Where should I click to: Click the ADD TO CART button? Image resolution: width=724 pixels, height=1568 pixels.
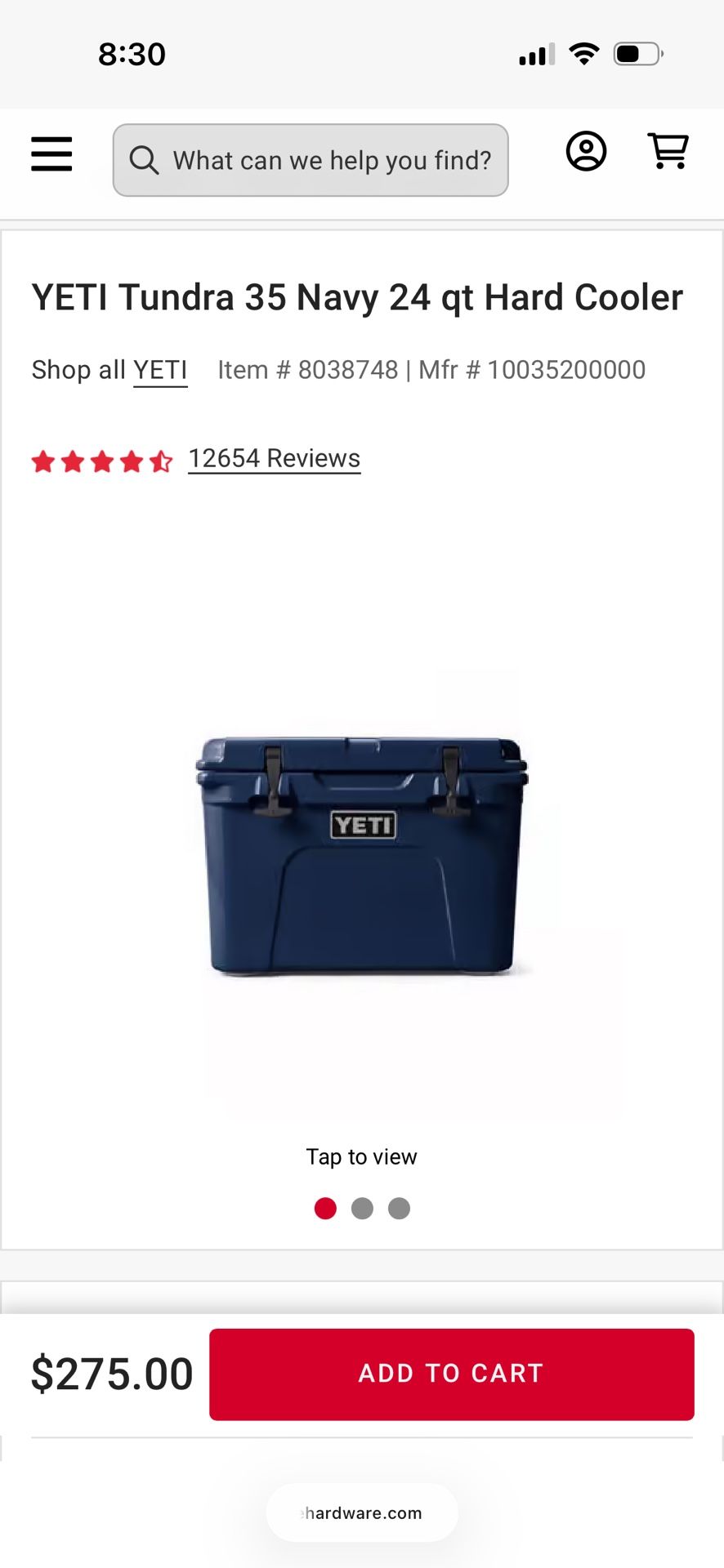pos(451,1374)
